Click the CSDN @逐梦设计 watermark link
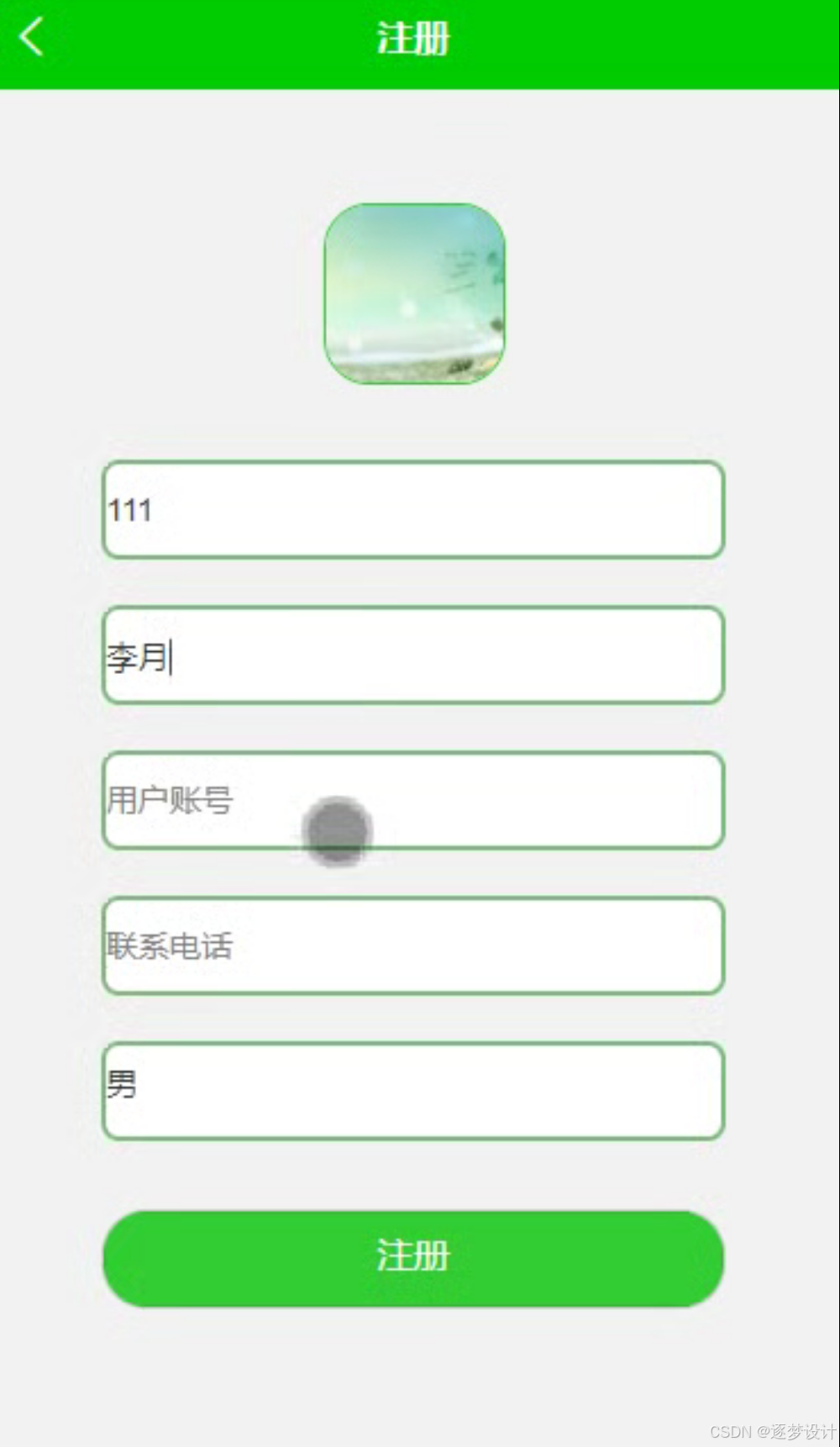840x1447 pixels. coord(774,1431)
